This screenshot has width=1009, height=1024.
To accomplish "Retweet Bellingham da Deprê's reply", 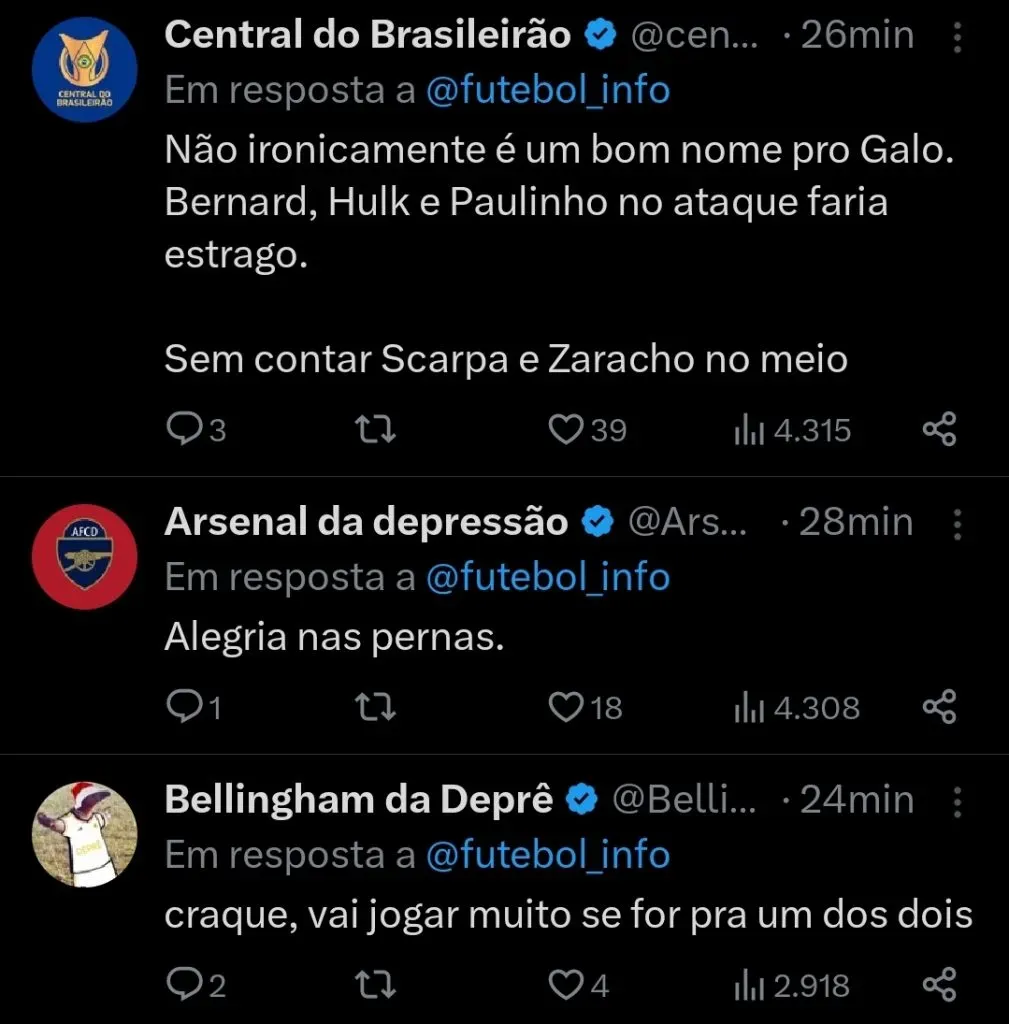I will pyautogui.click(x=374, y=985).
